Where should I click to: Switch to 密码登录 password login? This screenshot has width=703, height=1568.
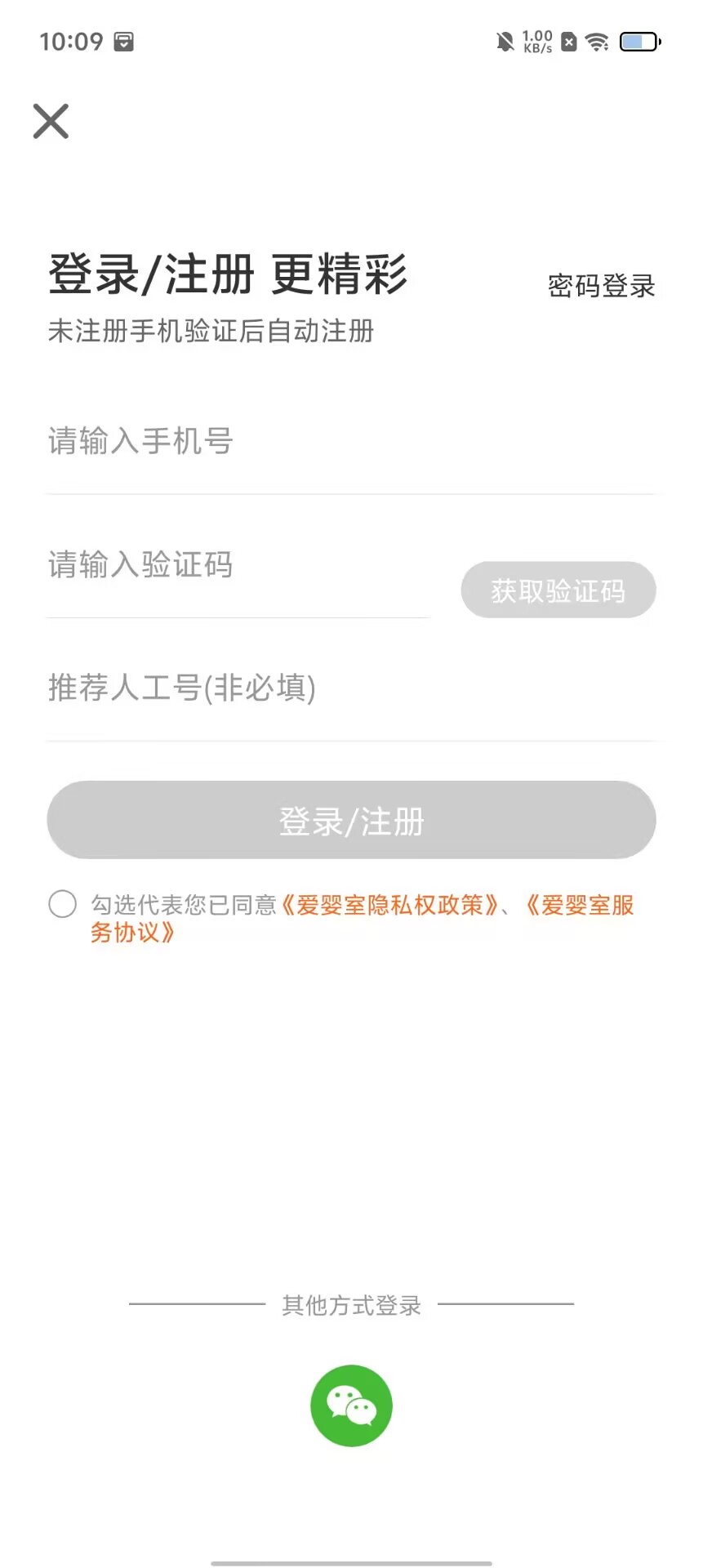tap(601, 286)
